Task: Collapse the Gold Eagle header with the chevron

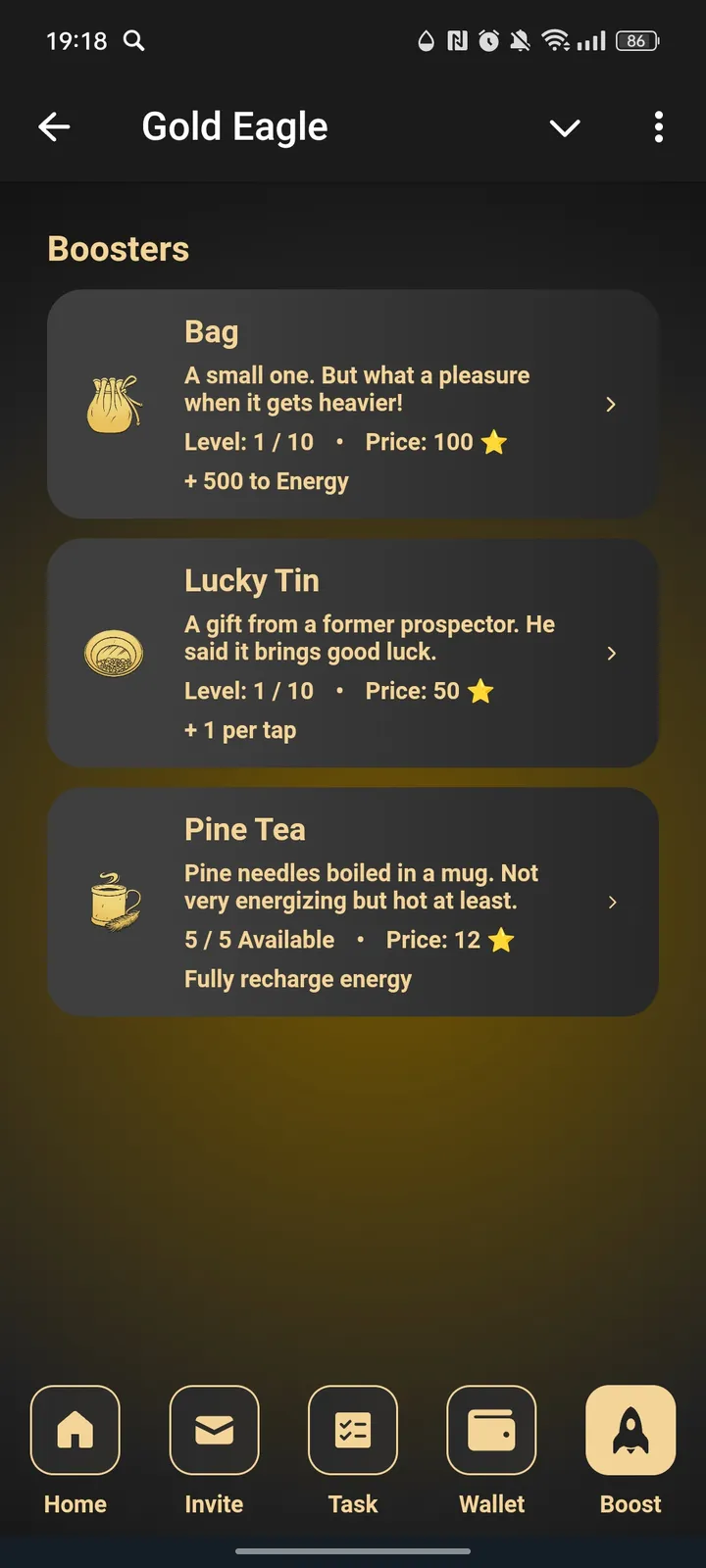Action: (566, 127)
